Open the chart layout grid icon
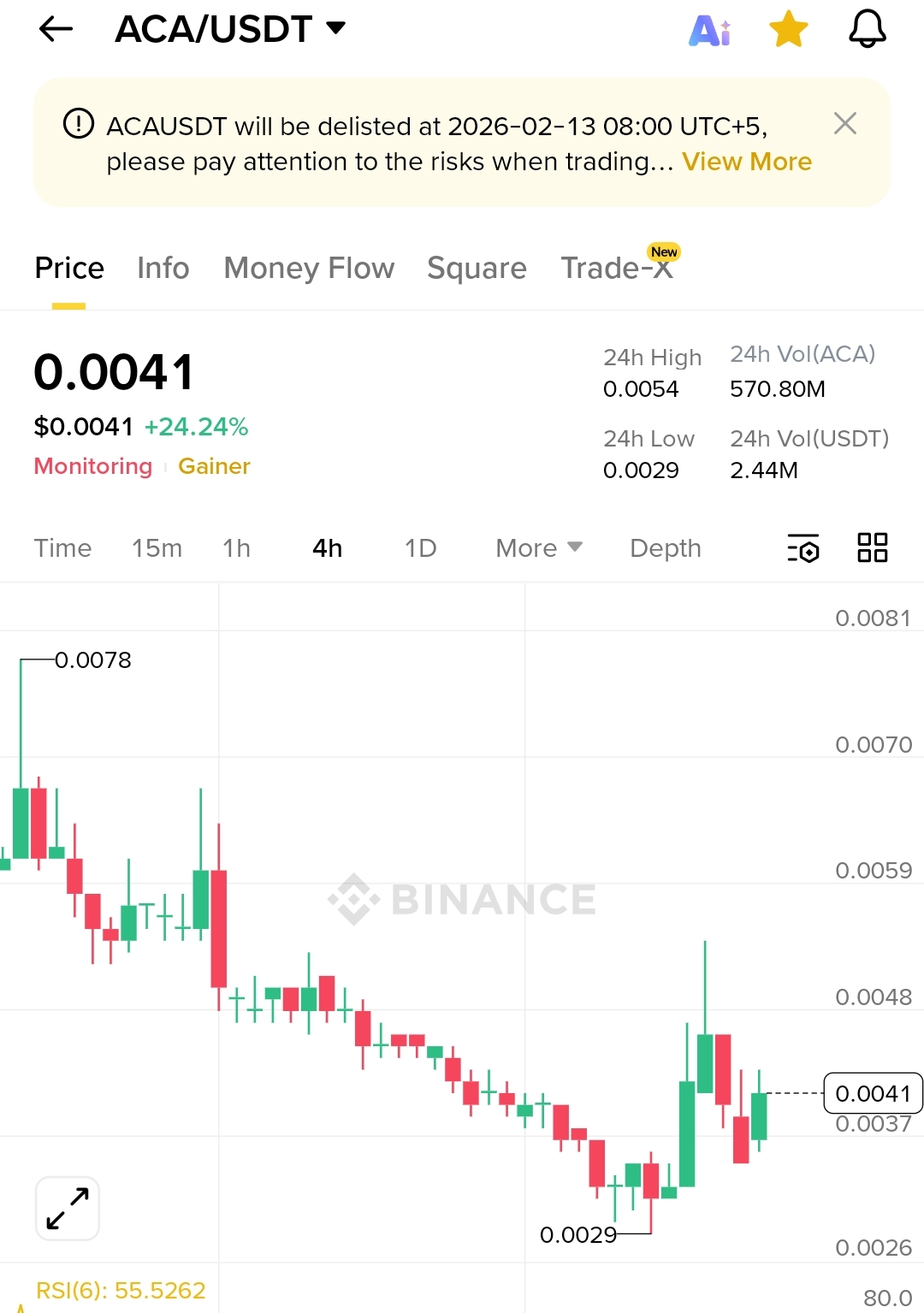Viewport: 924px width, 1313px height. 872,547
